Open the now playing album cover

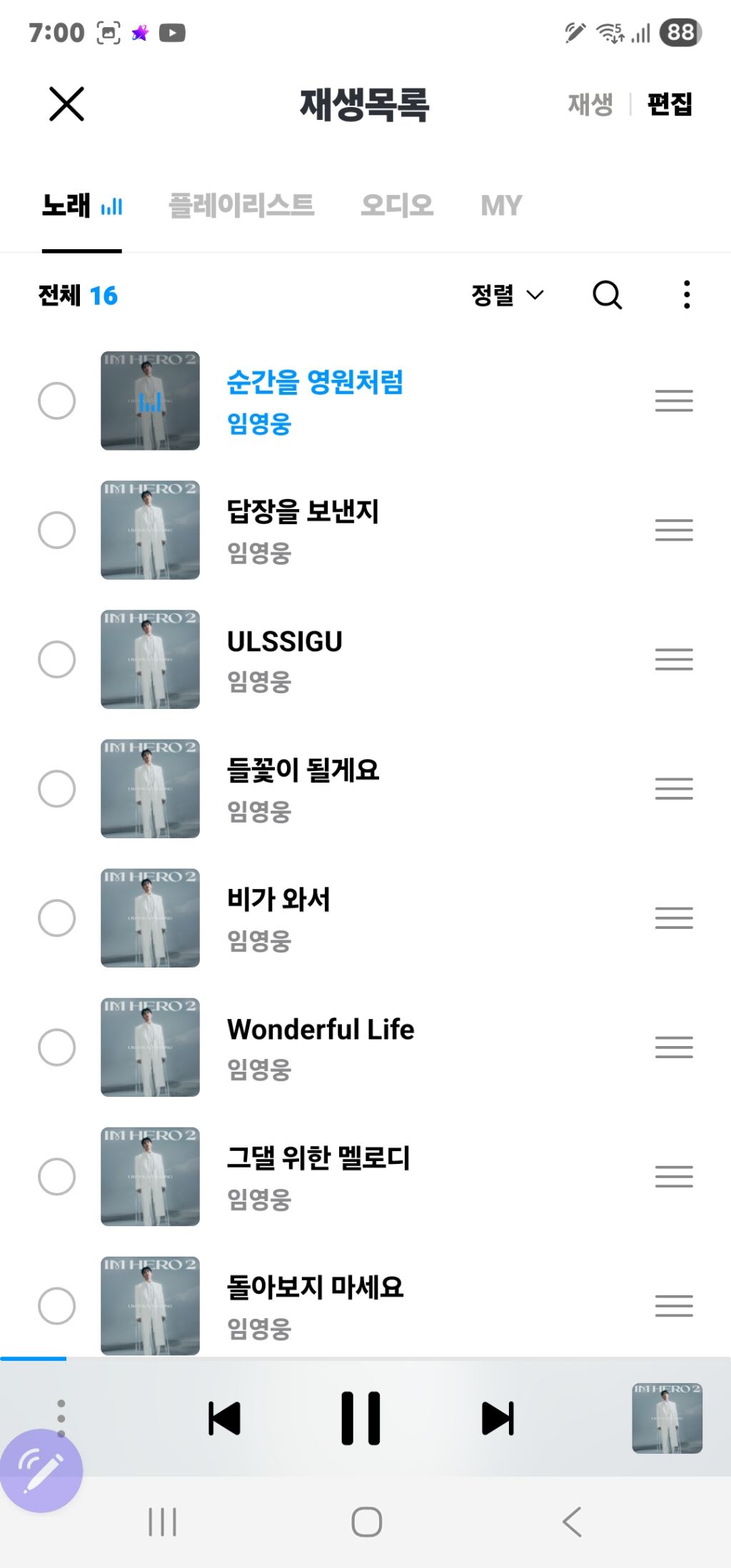tap(667, 1418)
